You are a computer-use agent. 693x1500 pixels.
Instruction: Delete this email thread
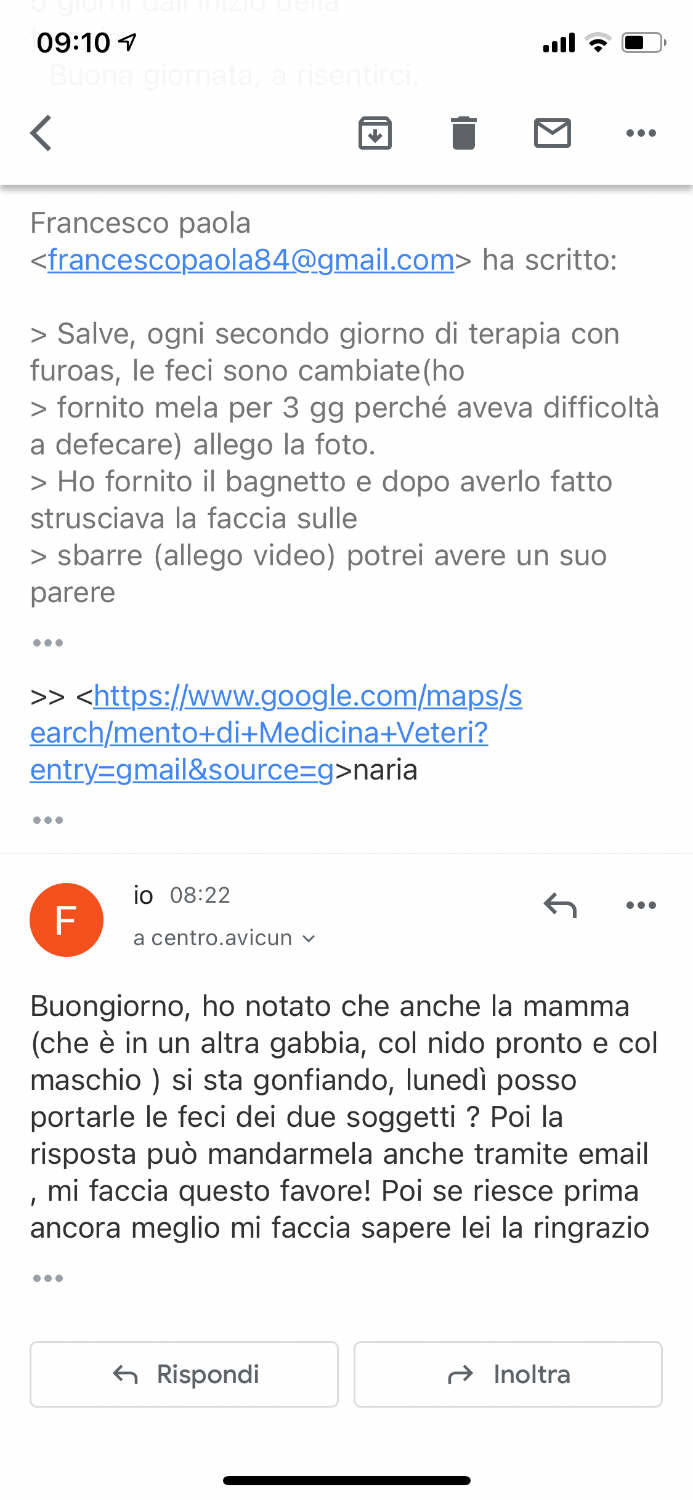coord(464,133)
